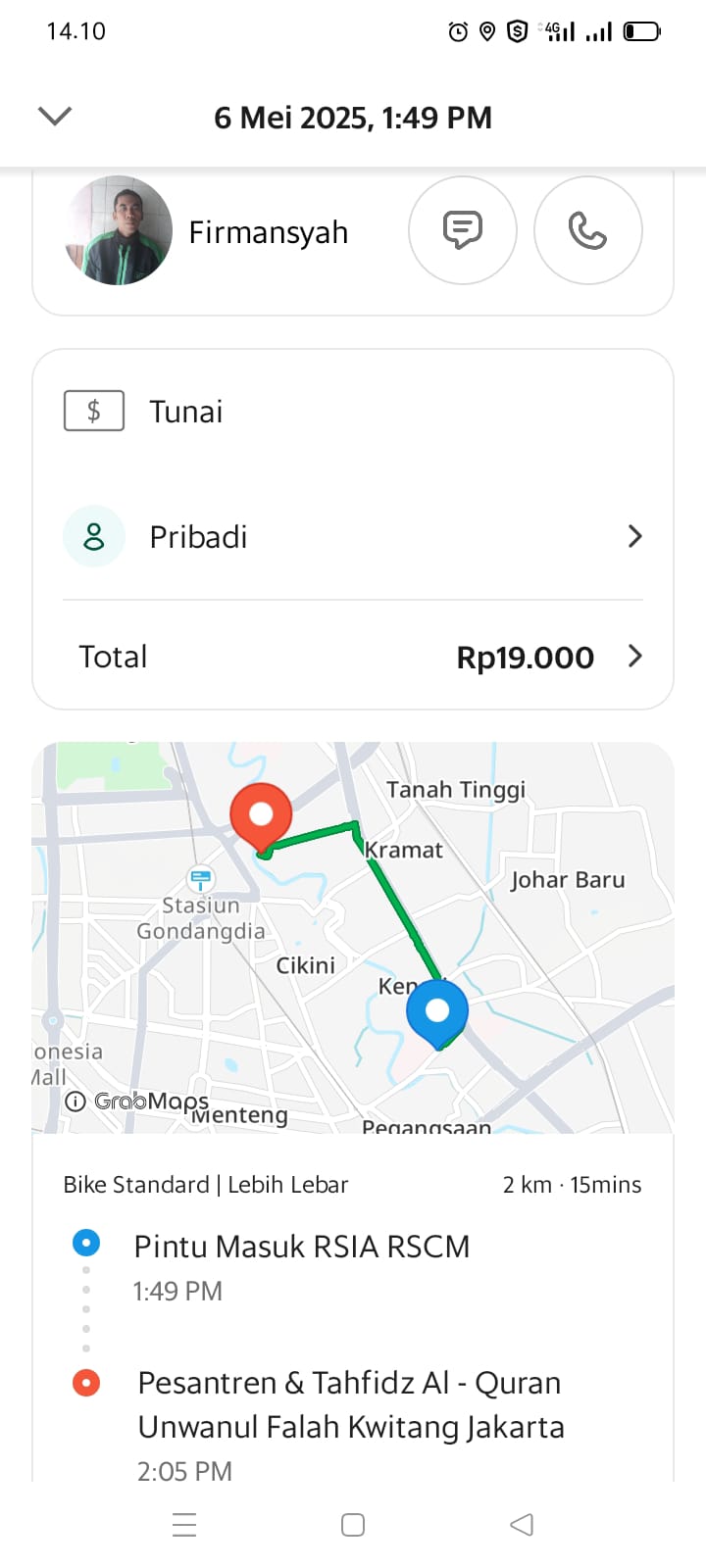Open the route map preview
The width and height of the screenshot is (706, 1568).
pos(353,937)
